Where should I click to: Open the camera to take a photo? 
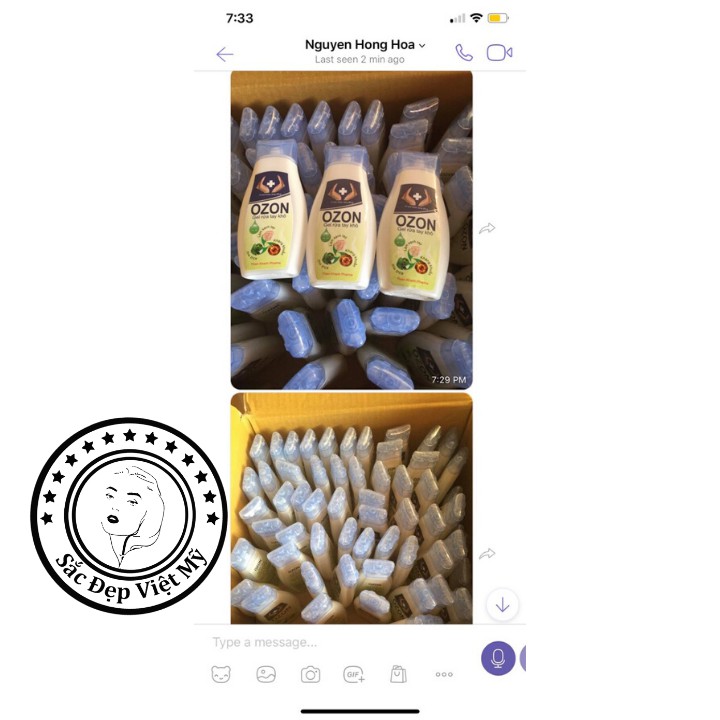click(x=311, y=675)
